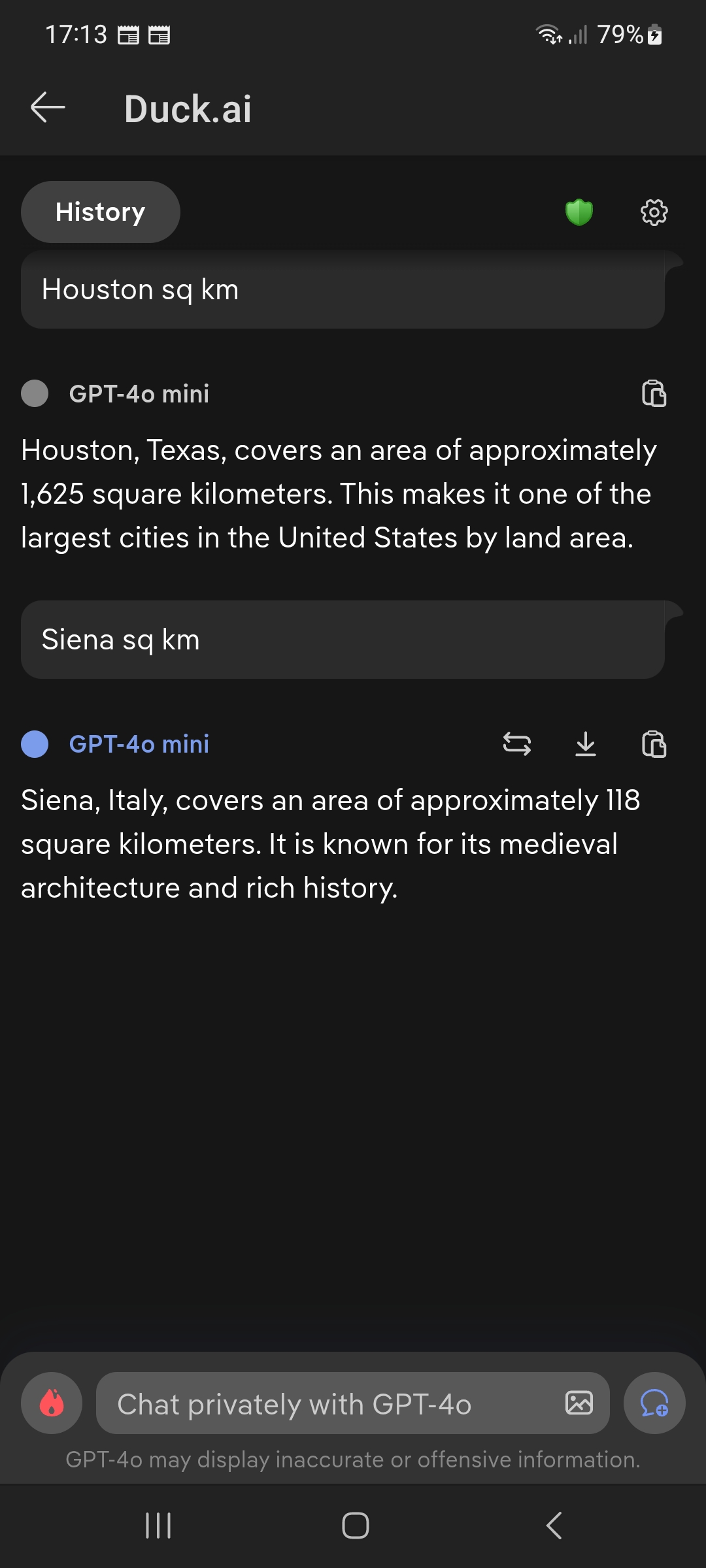Copy the Siena answer with its copy icon
Viewport: 706px width, 1568px height.
[x=654, y=743]
